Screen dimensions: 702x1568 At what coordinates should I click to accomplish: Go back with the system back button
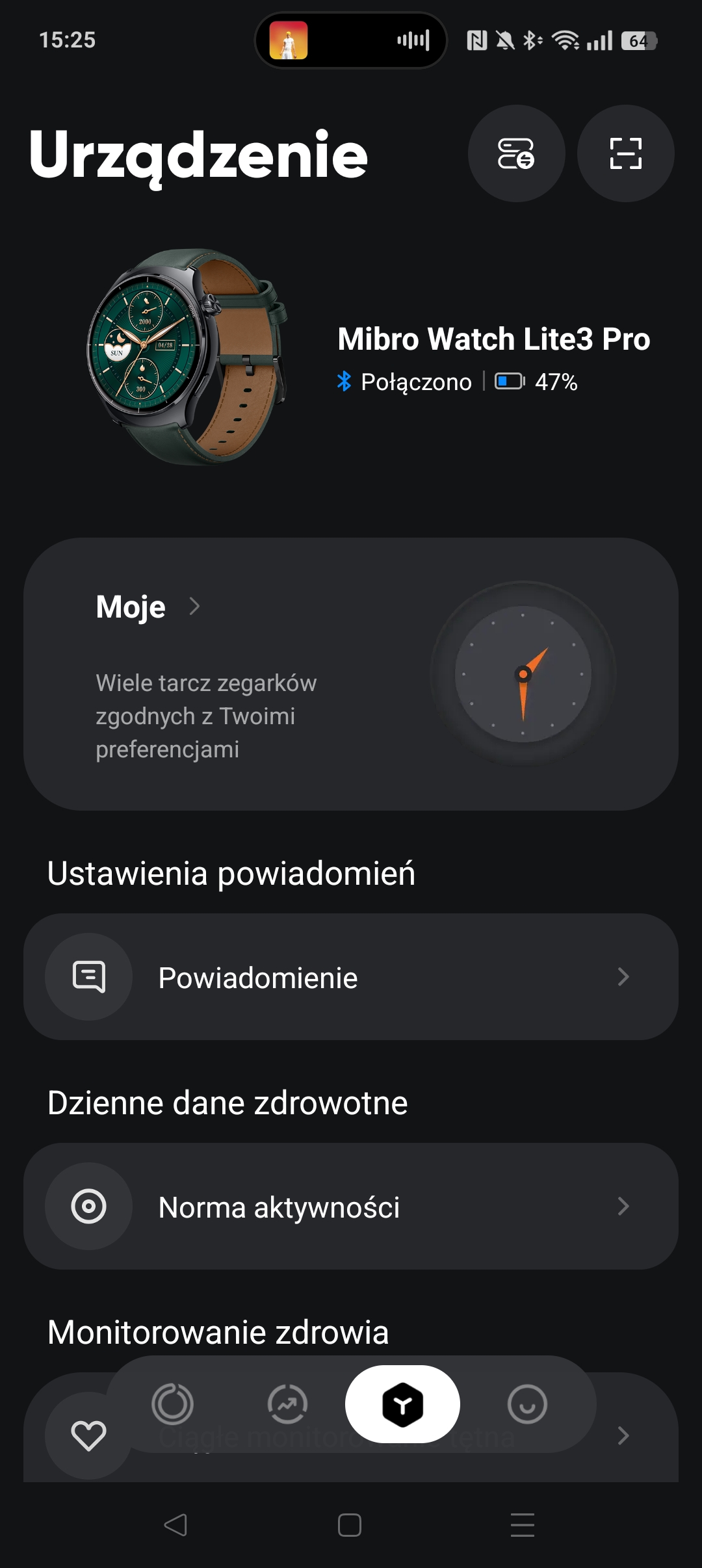point(175,1525)
